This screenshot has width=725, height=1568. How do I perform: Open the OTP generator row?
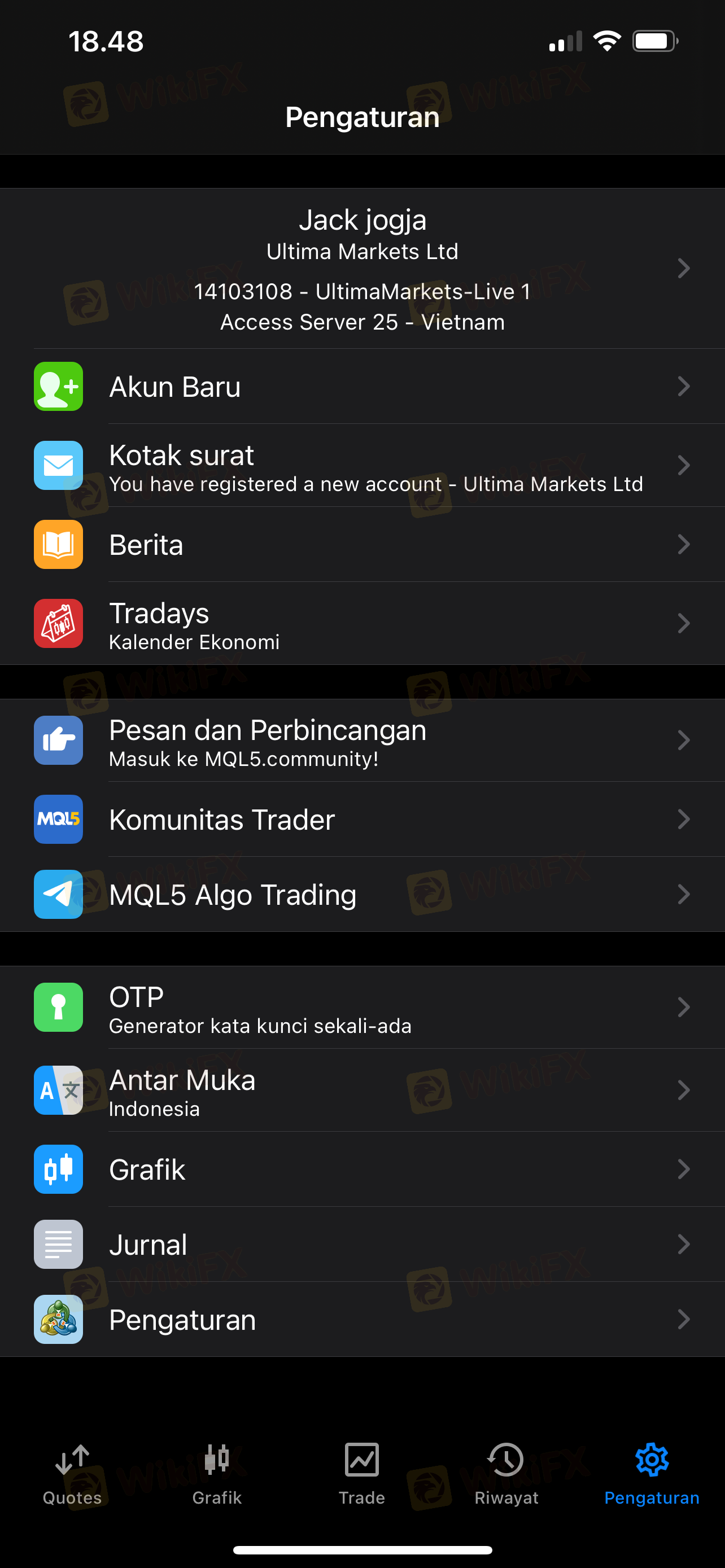point(362,1008)
